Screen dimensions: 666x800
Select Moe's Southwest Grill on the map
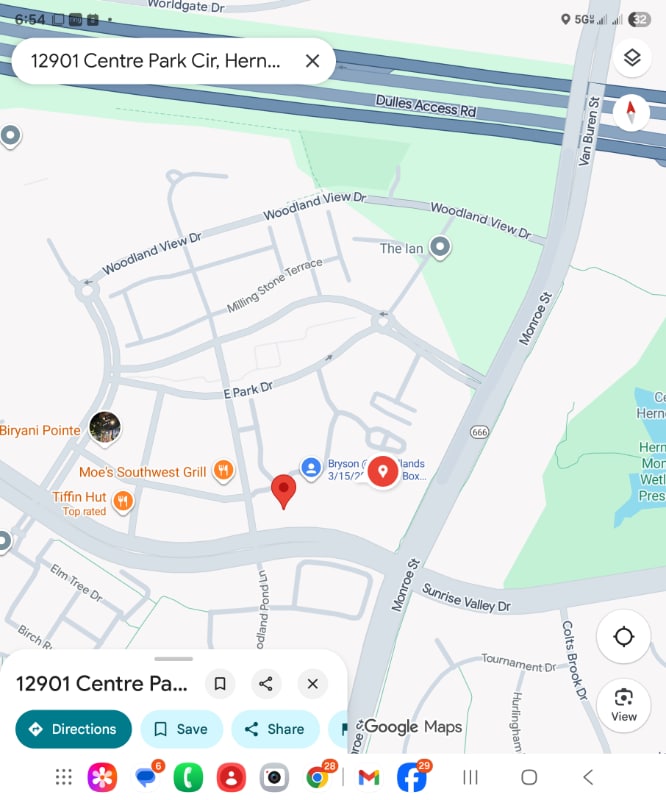point(223,472)
